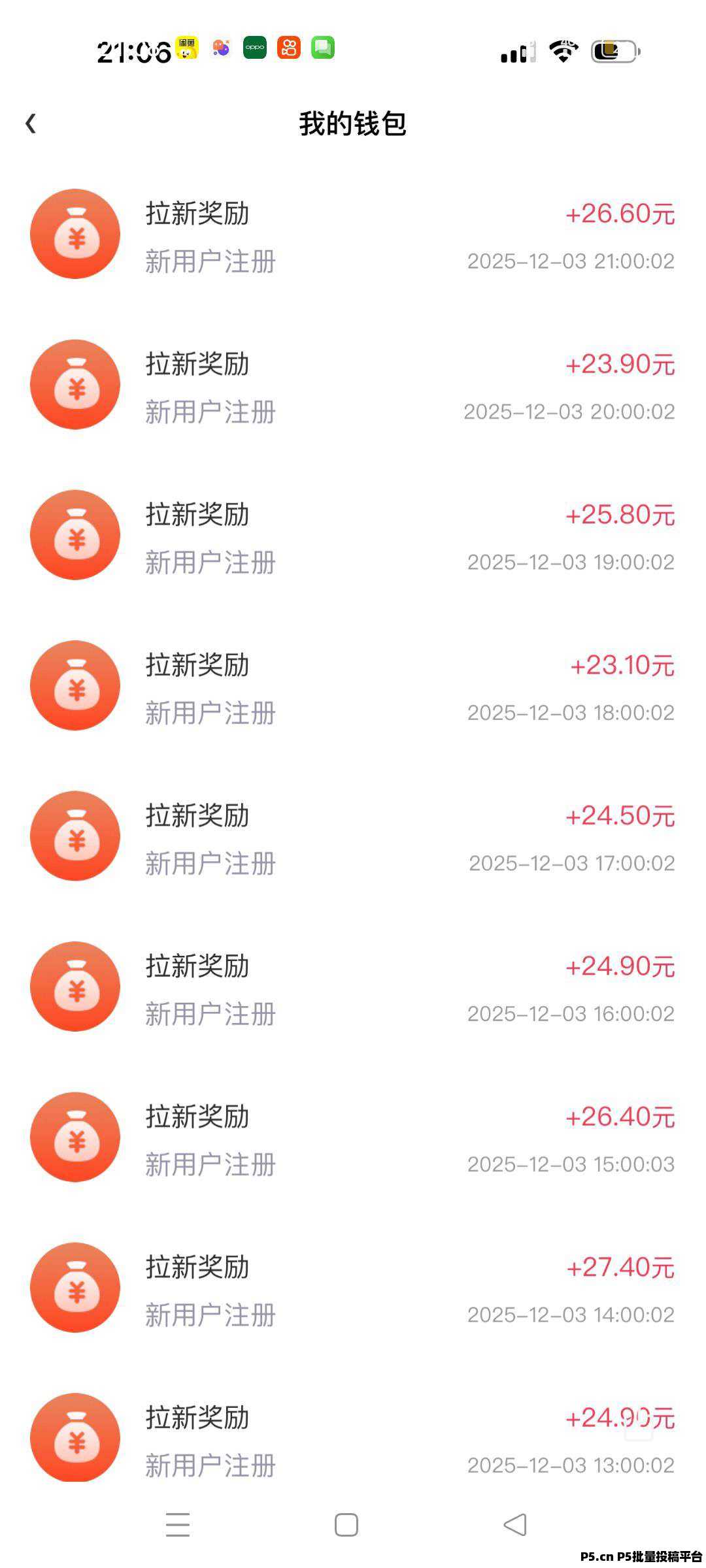Tap the money bag icon beside +24.50元
706x1568 pixels.
coord(75,836)
